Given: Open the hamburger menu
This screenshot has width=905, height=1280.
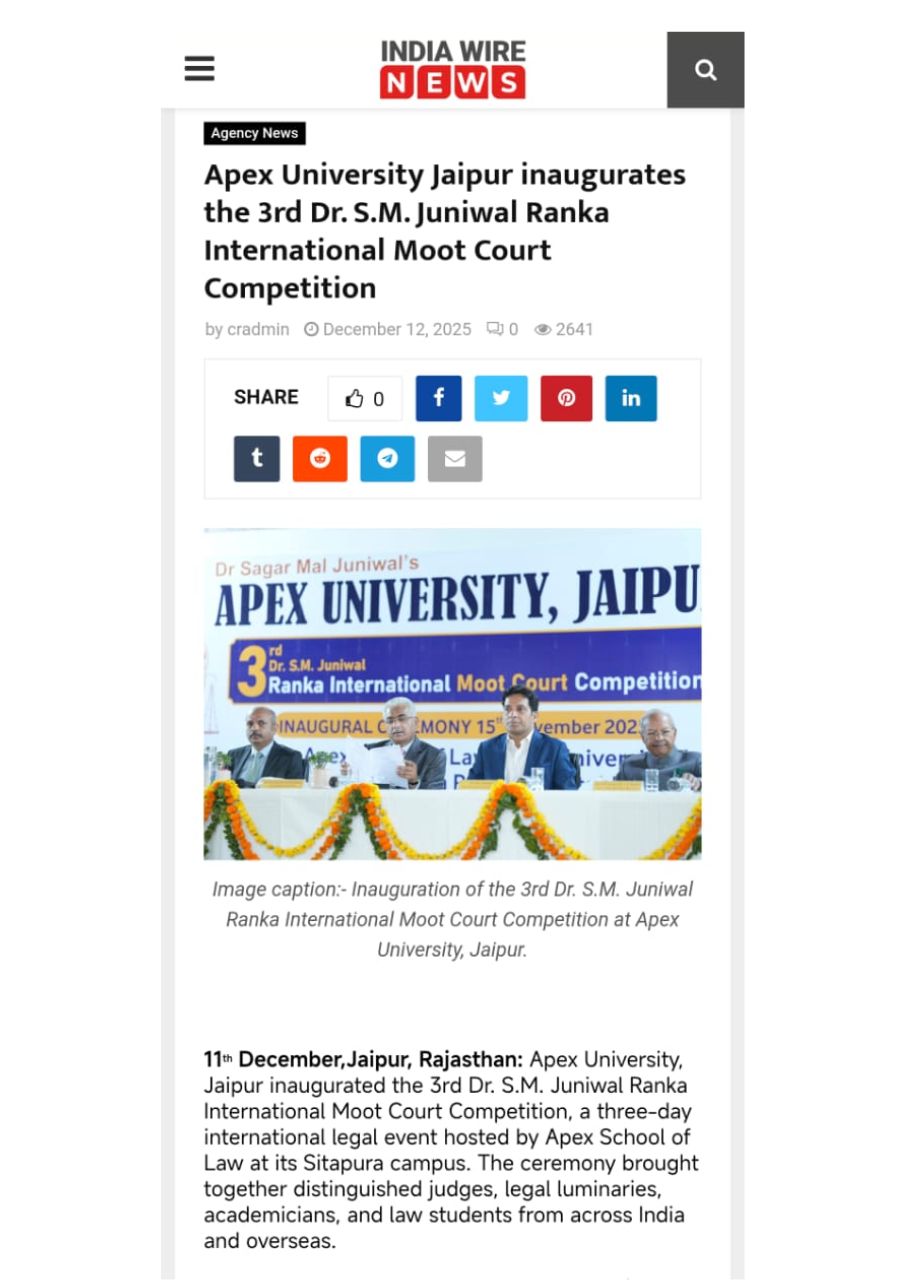Looking at the screenshot, I should (199, 69).
